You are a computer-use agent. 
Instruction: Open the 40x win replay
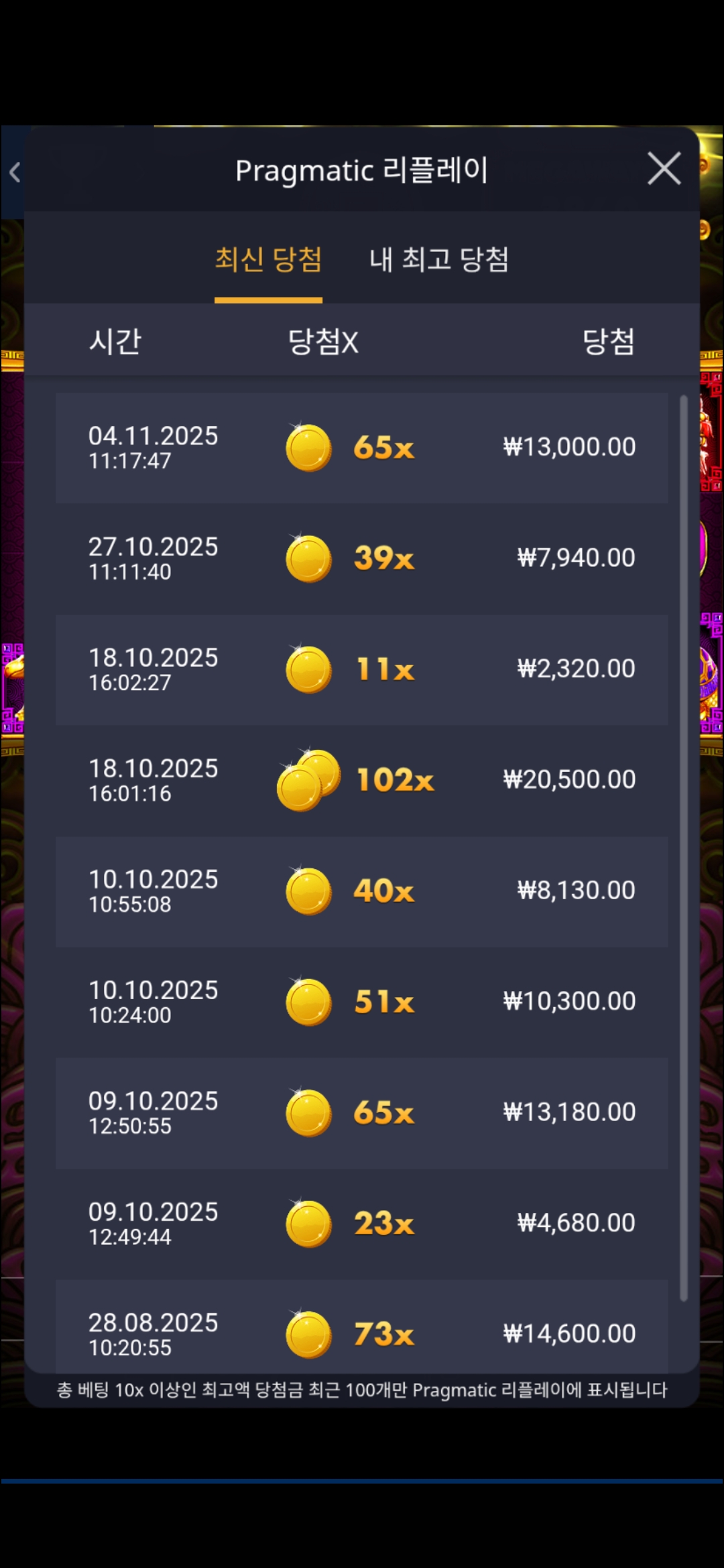362,891
